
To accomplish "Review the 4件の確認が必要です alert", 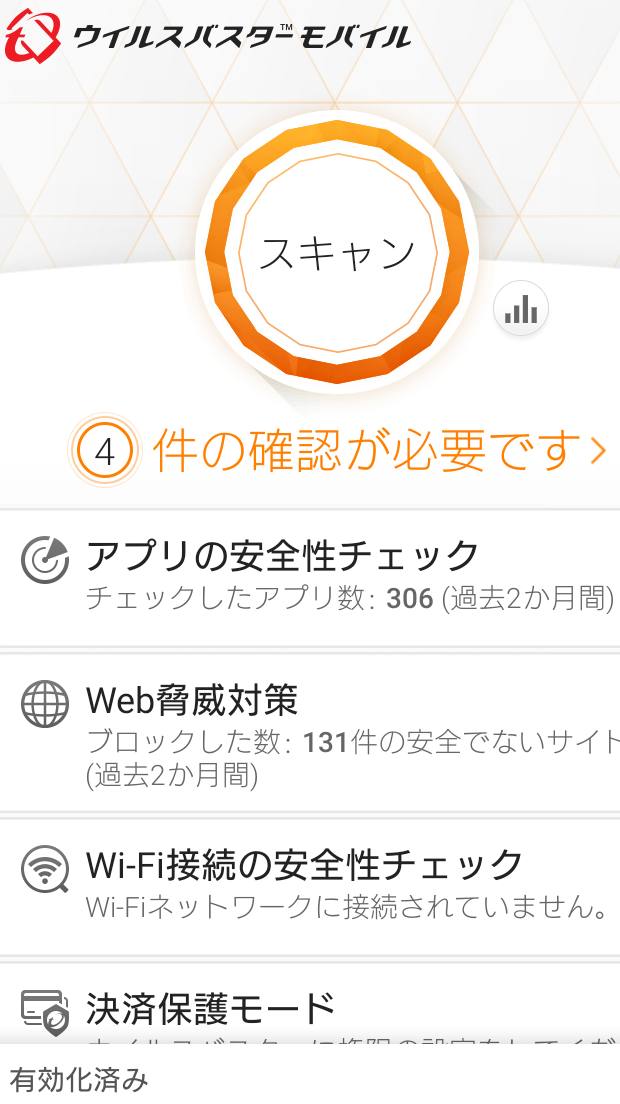I will 340,453.
